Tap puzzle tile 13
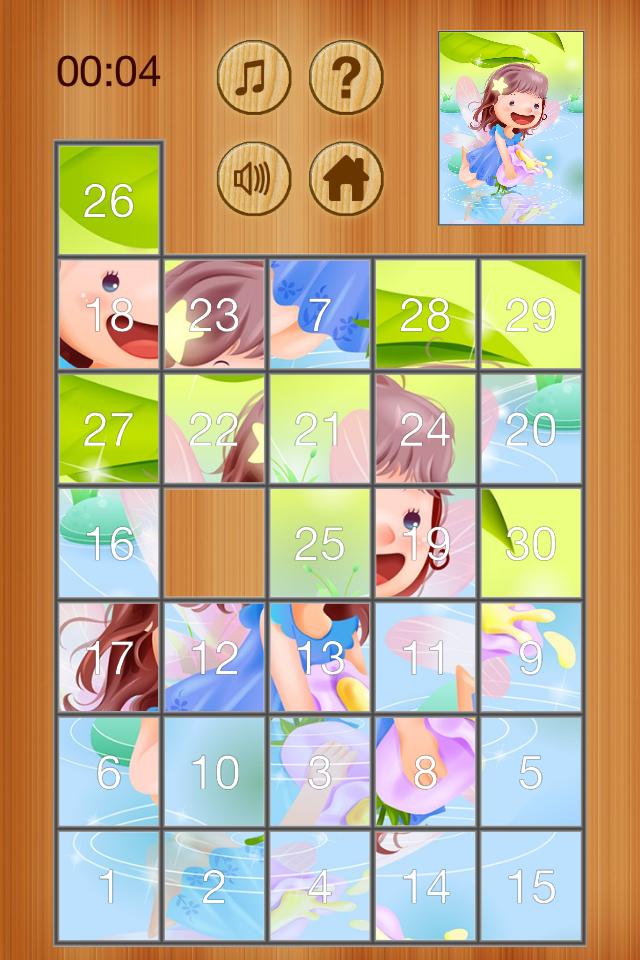Image resolution: width=640 pixels, height=960 pixels. 319,657
